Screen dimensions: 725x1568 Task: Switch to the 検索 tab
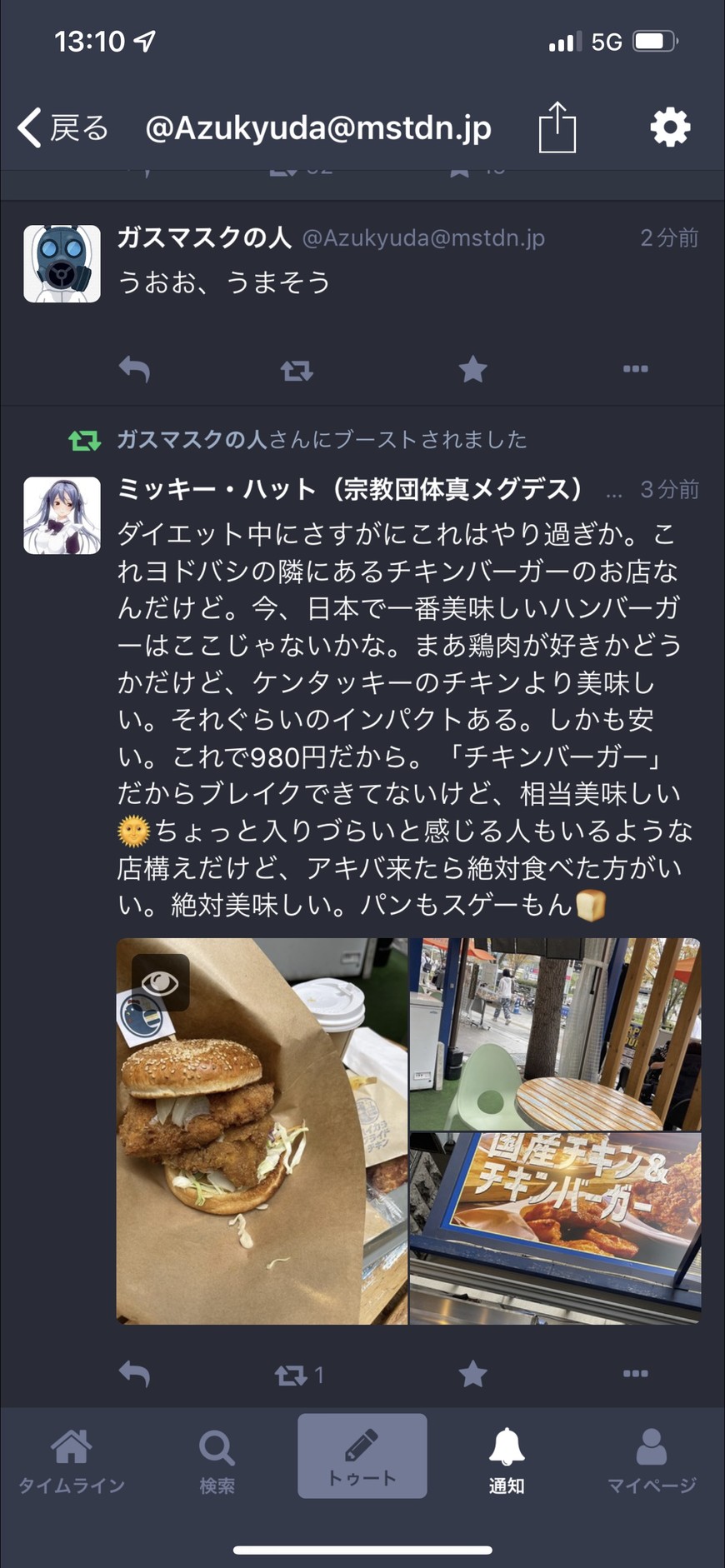tap(217, 1461)
